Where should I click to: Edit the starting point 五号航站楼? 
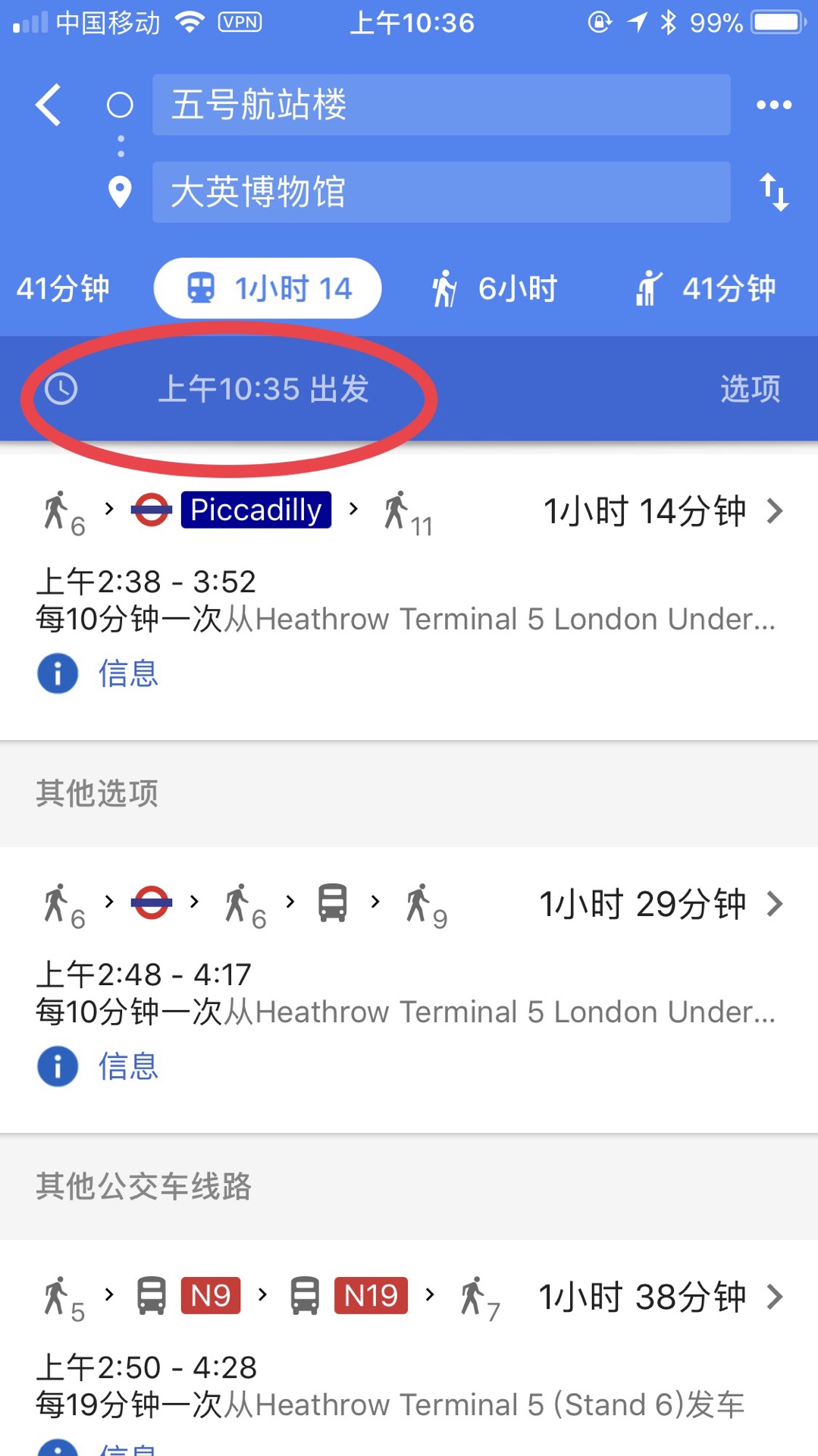tap(440, 105)
